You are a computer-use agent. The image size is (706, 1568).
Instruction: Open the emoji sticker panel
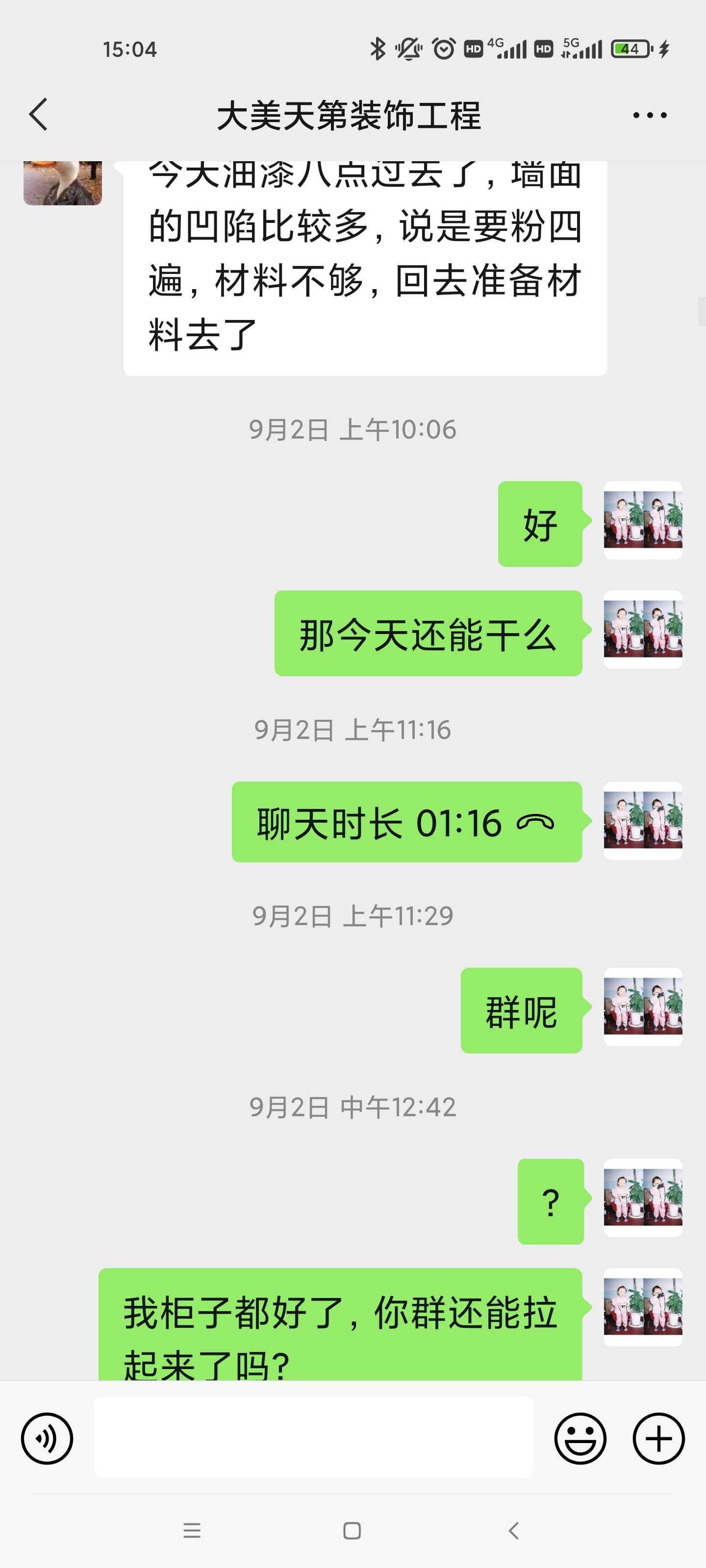(x=580, y=1439)
